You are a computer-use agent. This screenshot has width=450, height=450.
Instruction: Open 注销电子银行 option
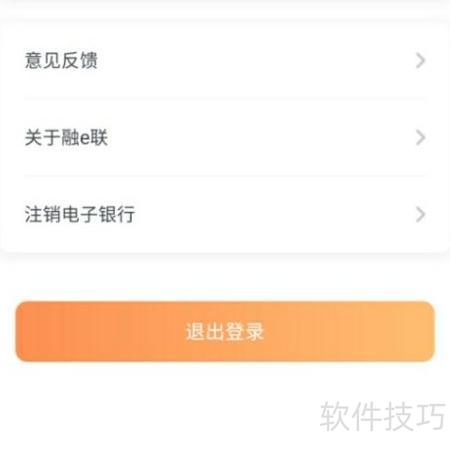point(225,214)
